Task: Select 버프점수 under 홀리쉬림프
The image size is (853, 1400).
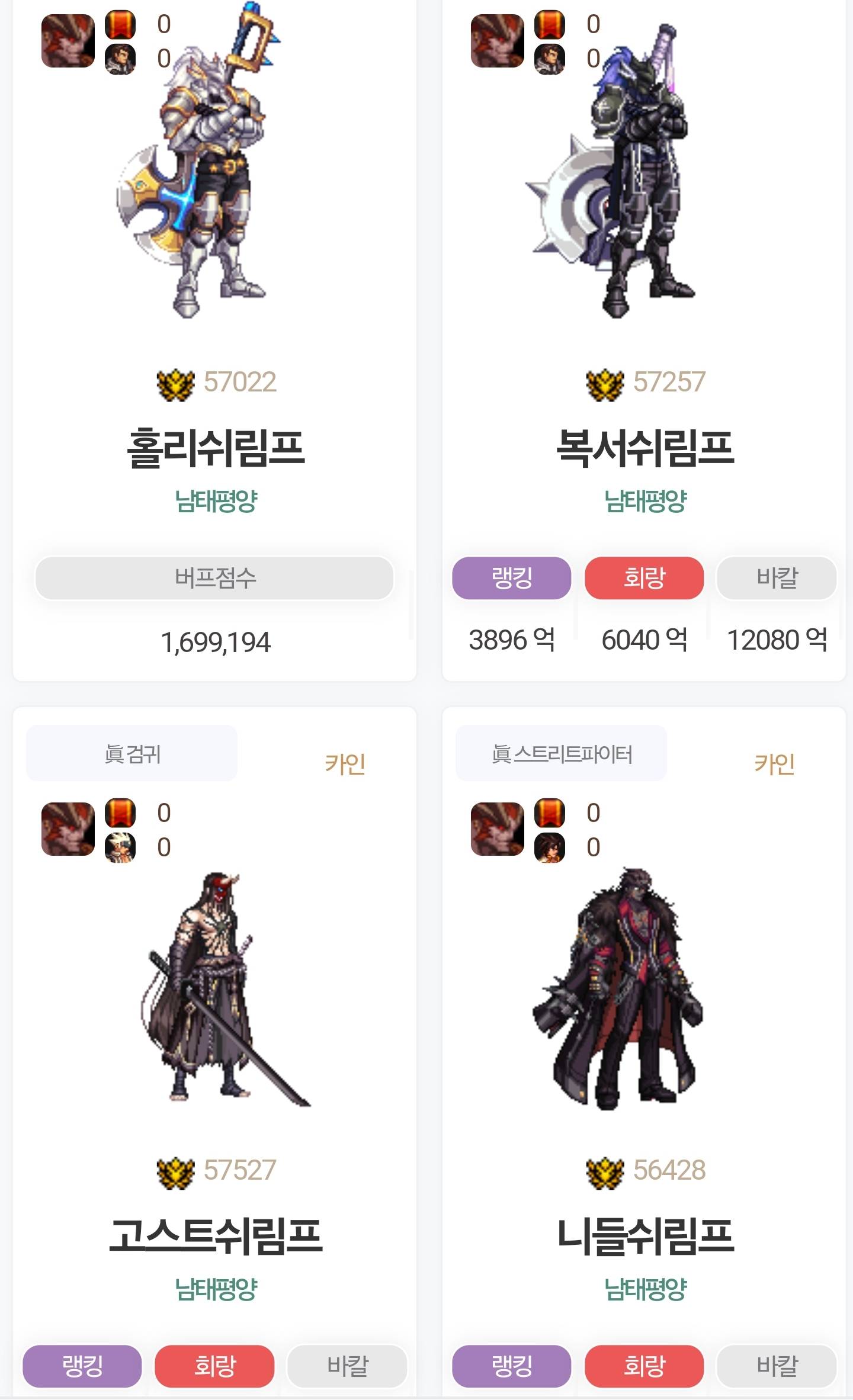Action: [x=214, y=577]
